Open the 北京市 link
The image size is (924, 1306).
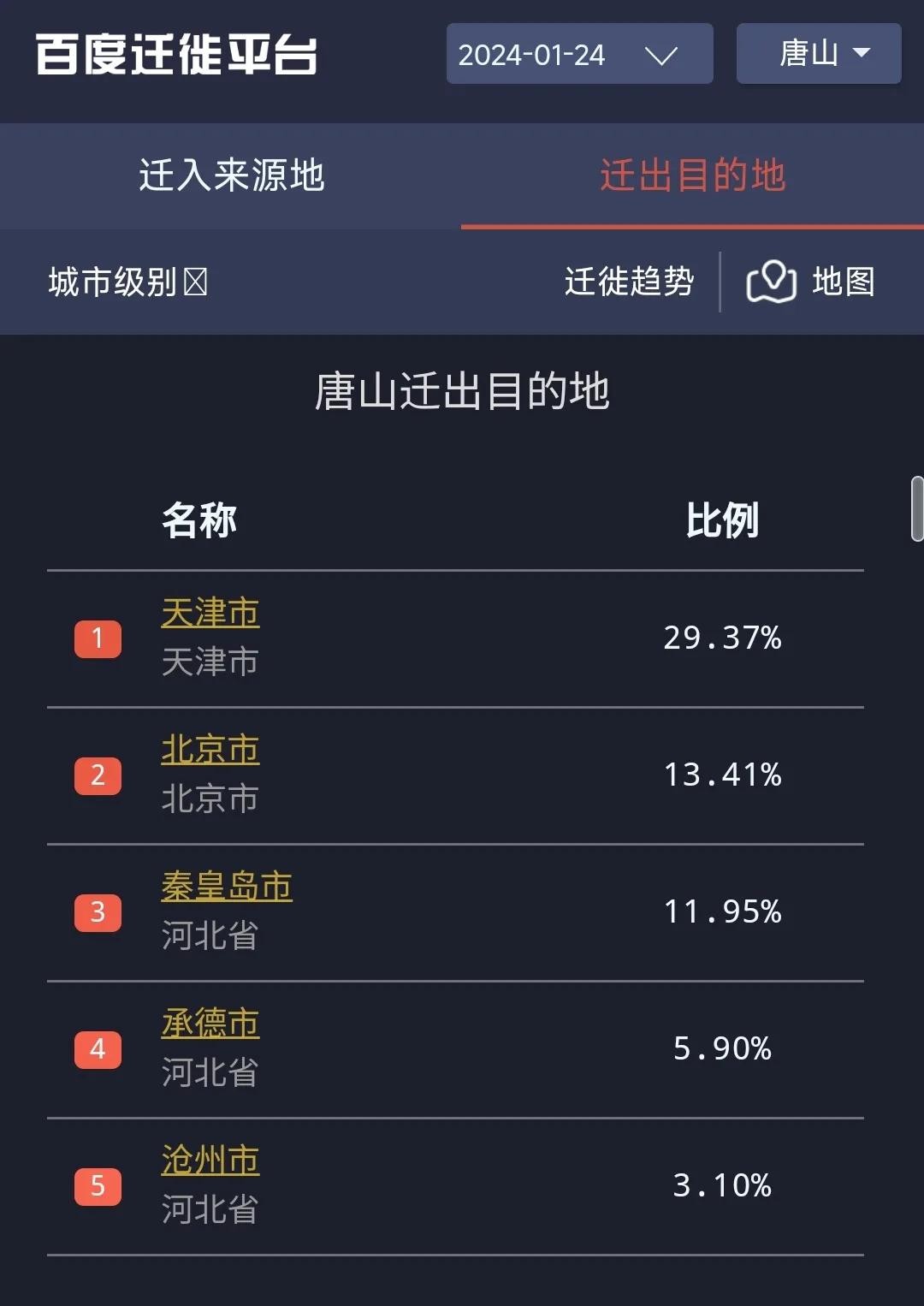pos(210,750)
